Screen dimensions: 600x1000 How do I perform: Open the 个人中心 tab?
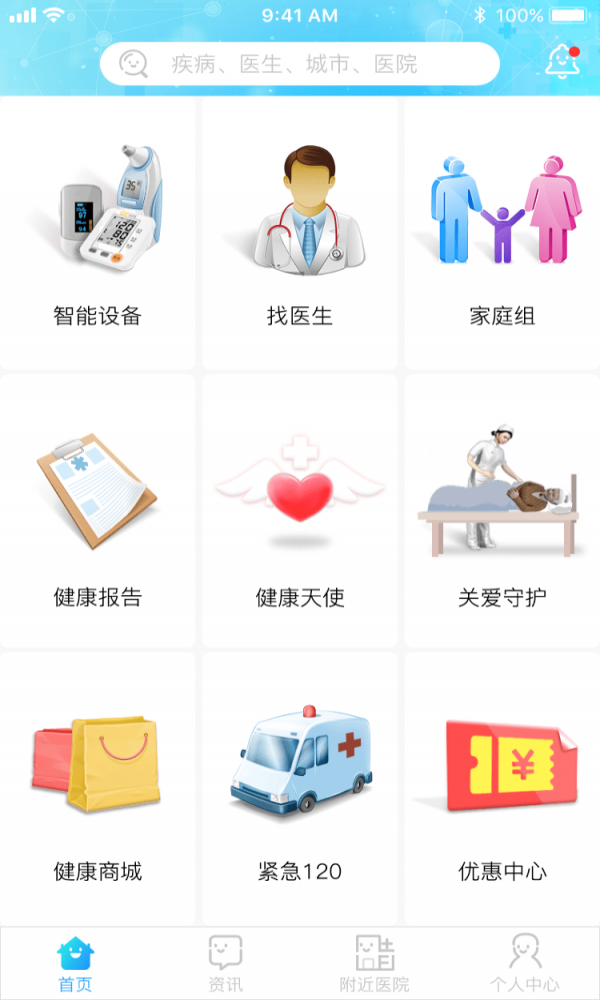(525, 963)
